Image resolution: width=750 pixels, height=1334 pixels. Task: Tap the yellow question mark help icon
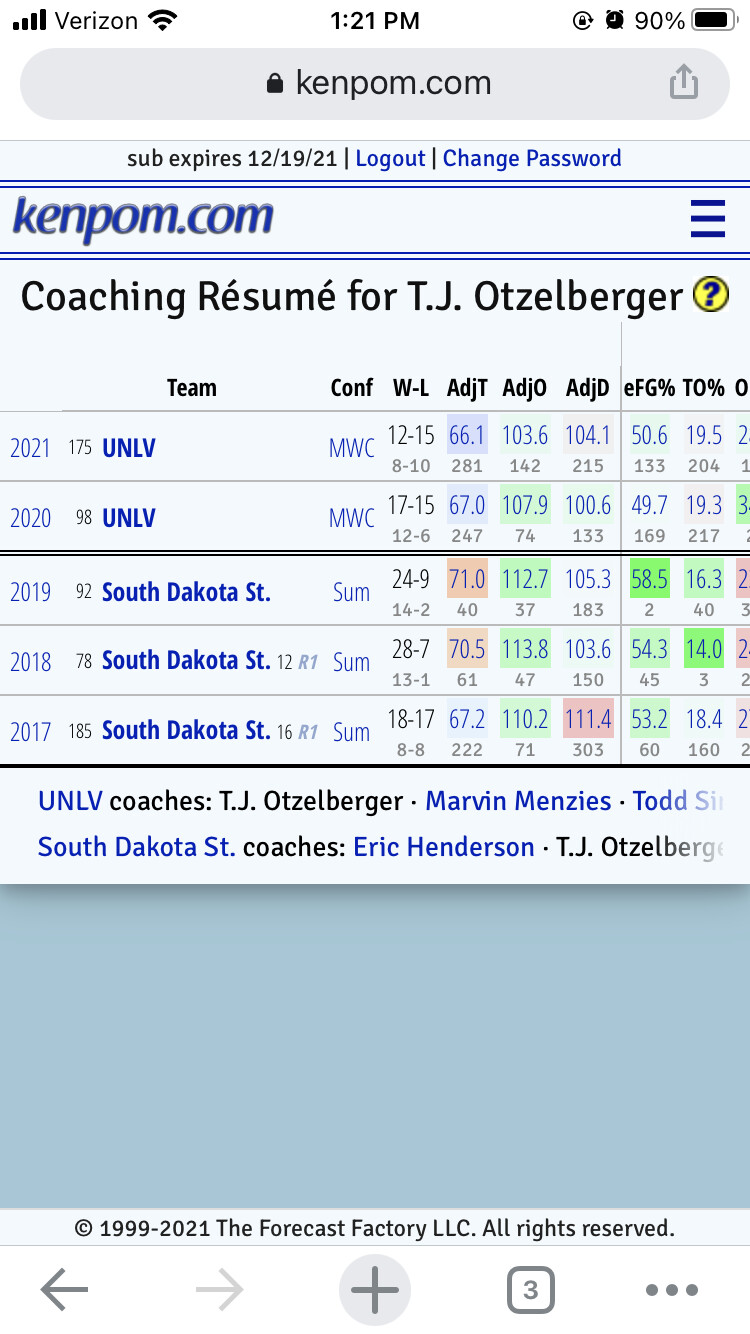tap(711, 296)
